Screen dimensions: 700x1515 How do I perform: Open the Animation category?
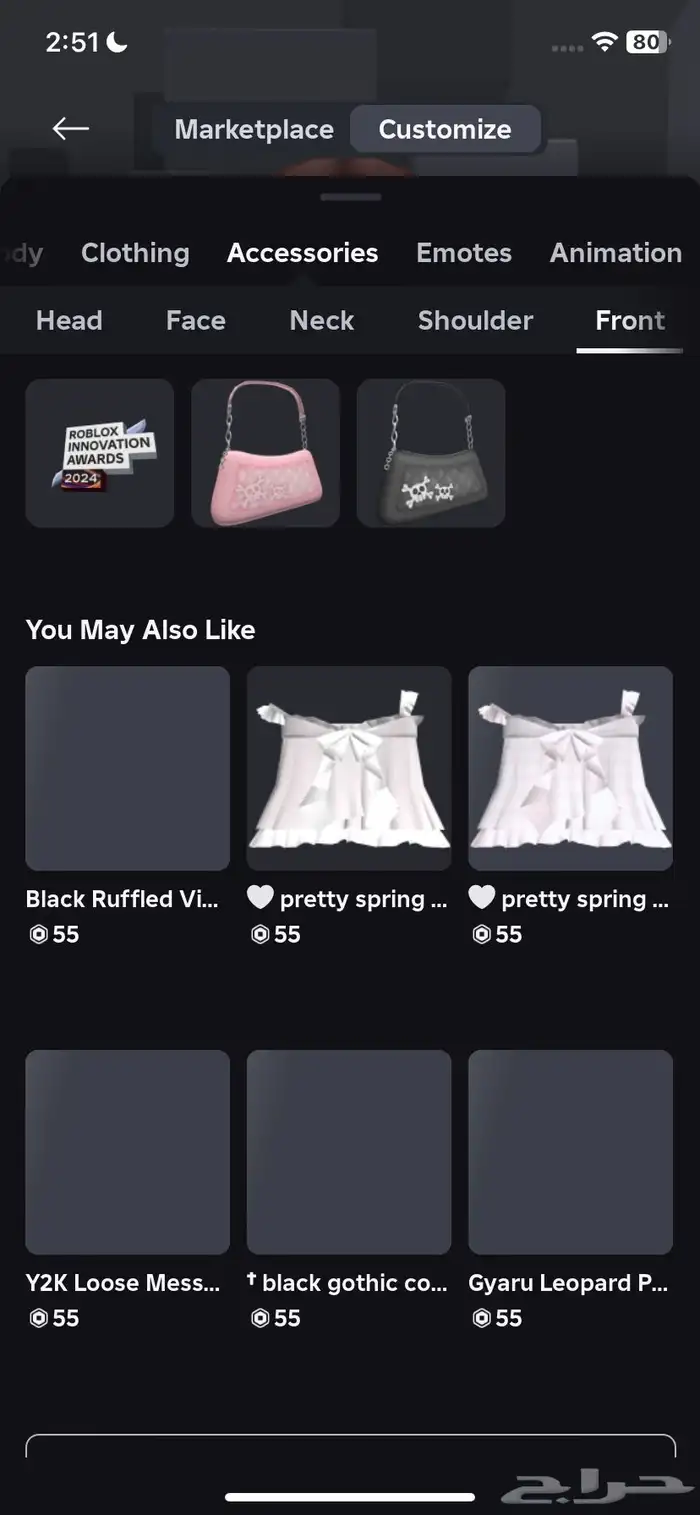[x=615, y=253]
